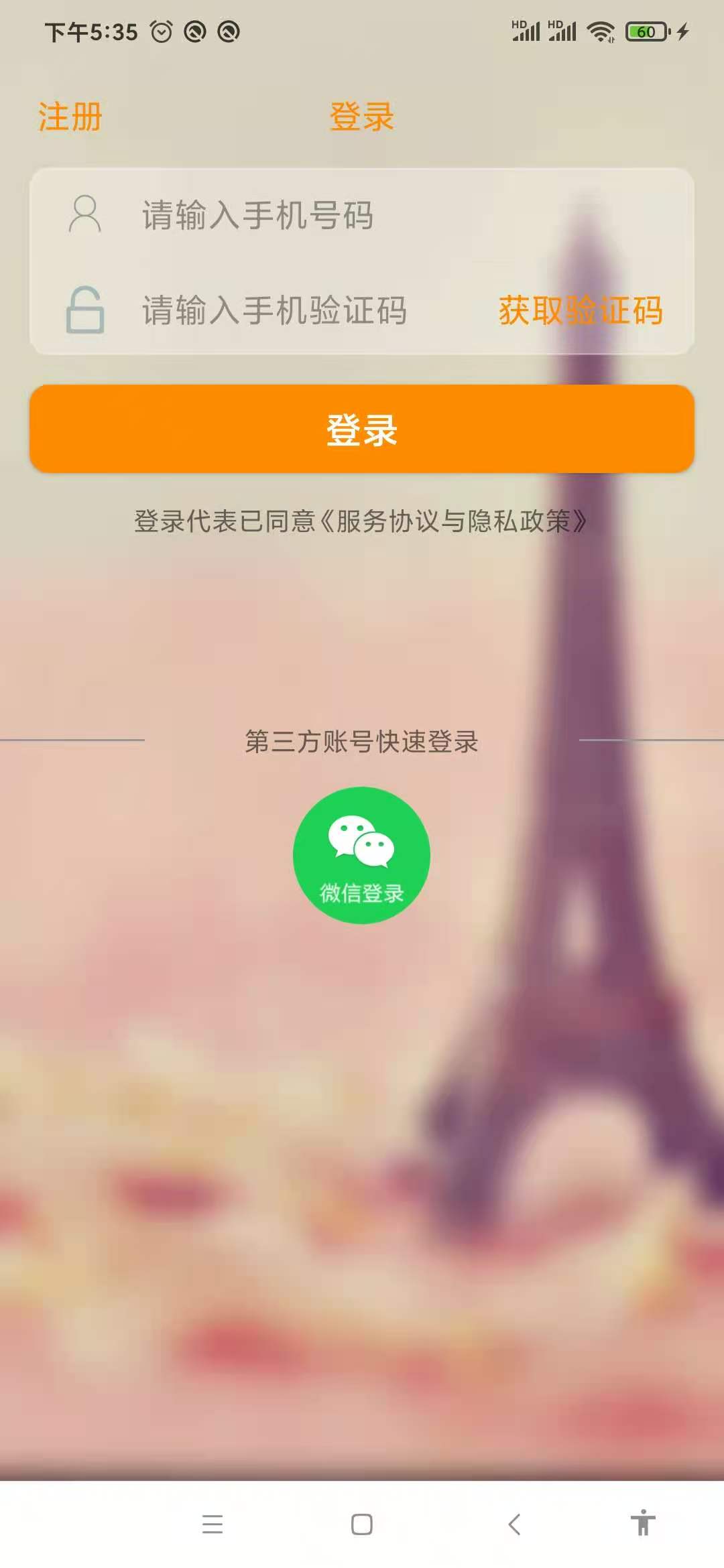Tap the orange 登录 button
The height and width of the screenshot is (1568, 724).
click(x=362, y=429)
